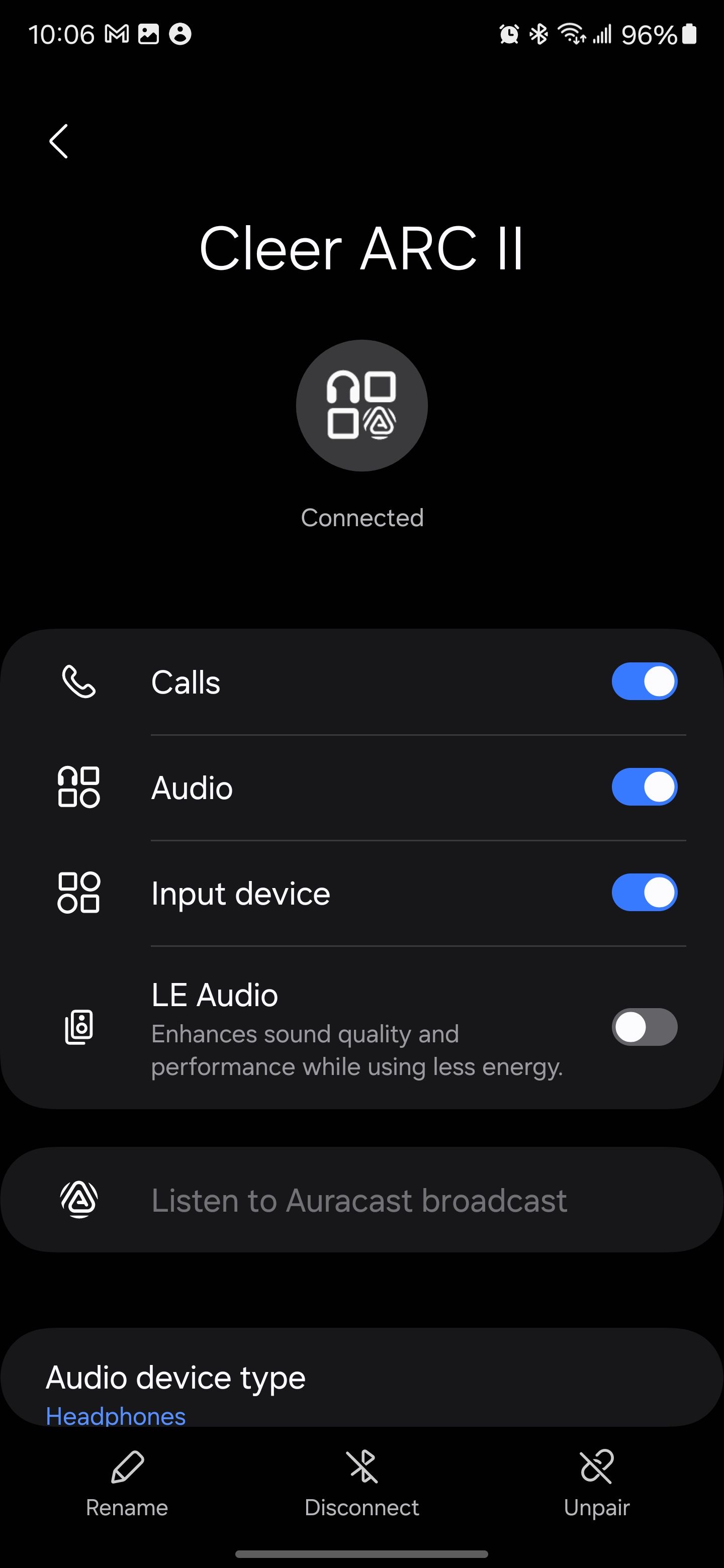The image size is (724, 1568).
Task: Turn off the Audio toggle
Action: [645, 787]
